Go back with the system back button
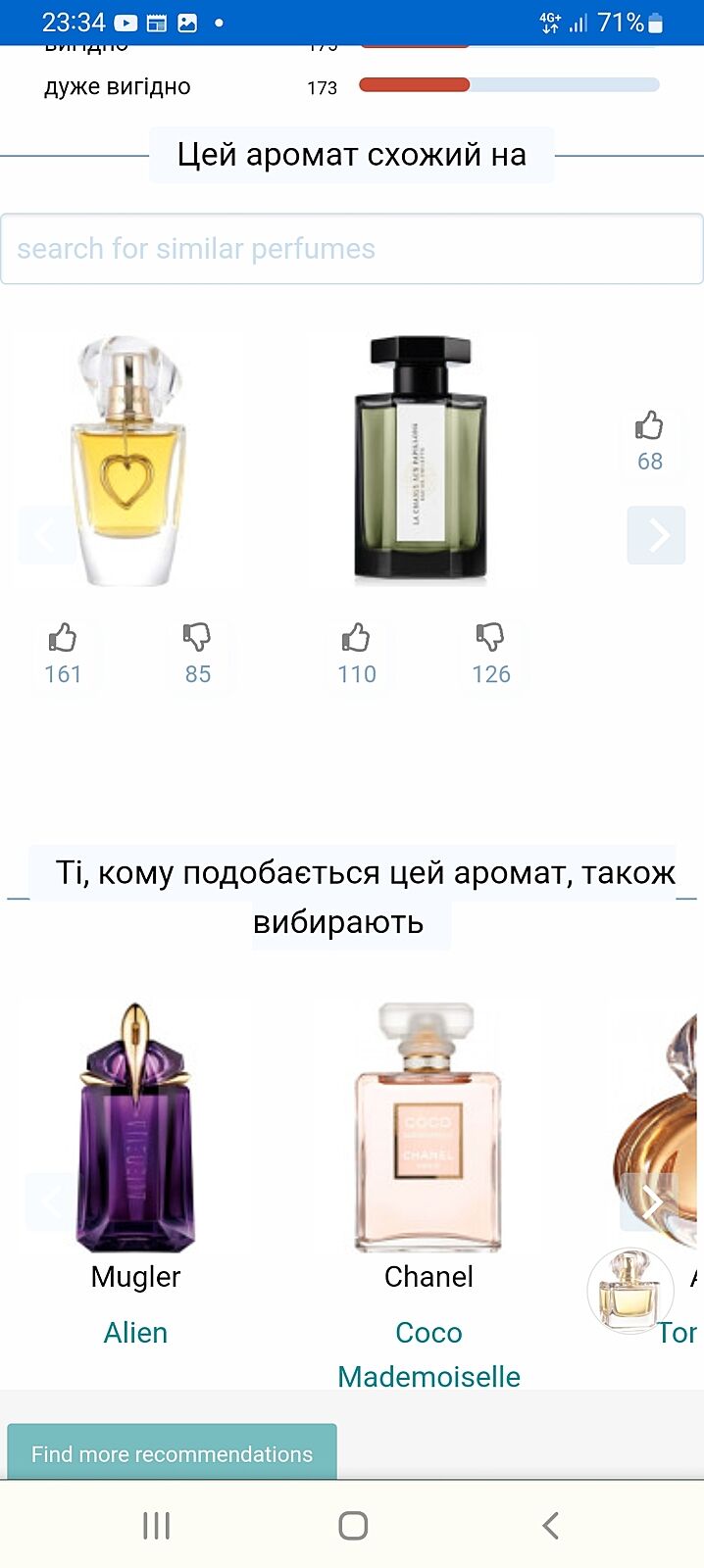Viewport: 704px width, 1568px height. click(550, 1525)
